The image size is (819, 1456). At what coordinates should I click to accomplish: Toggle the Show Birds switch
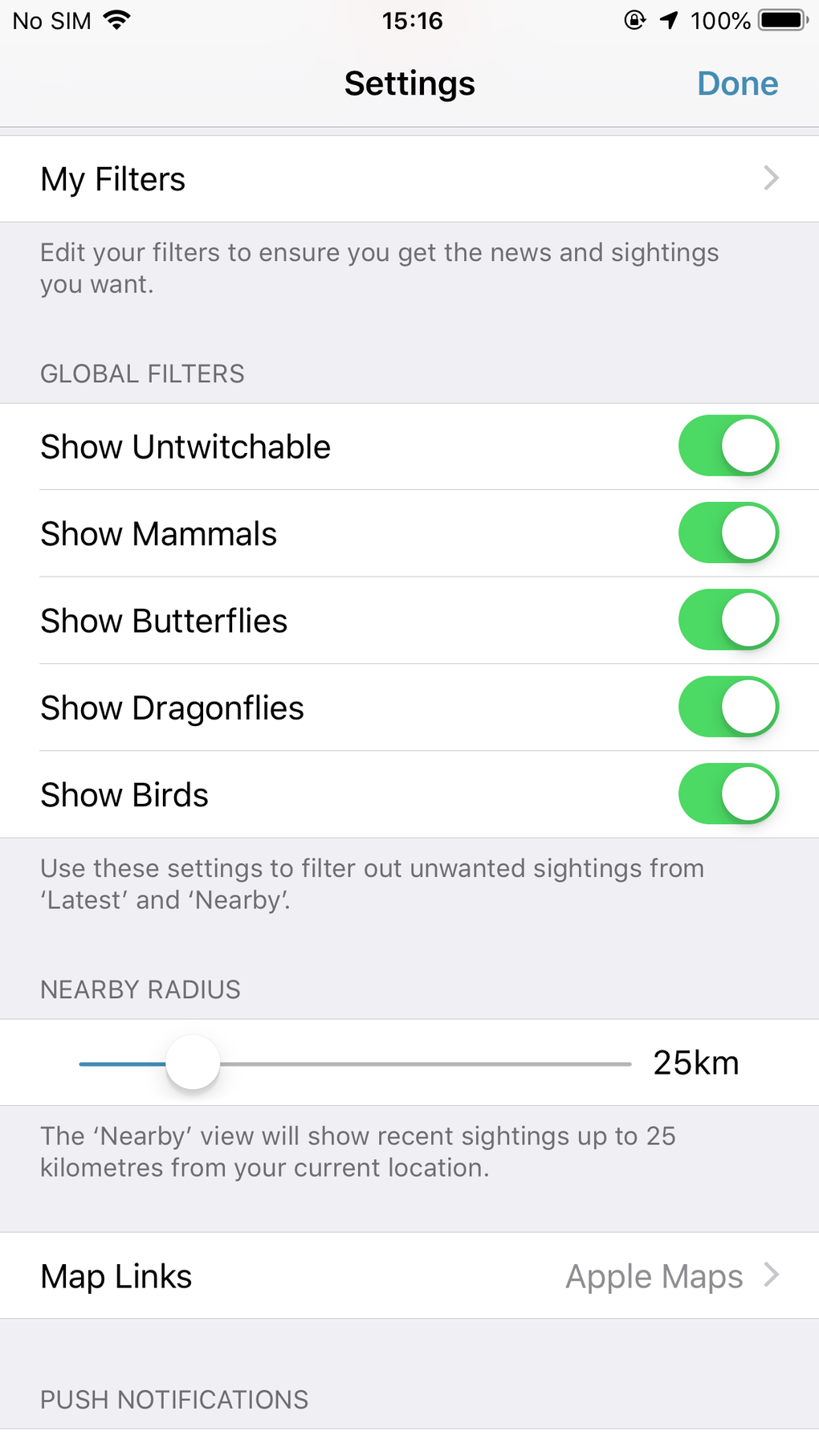[x=728, y=794]
